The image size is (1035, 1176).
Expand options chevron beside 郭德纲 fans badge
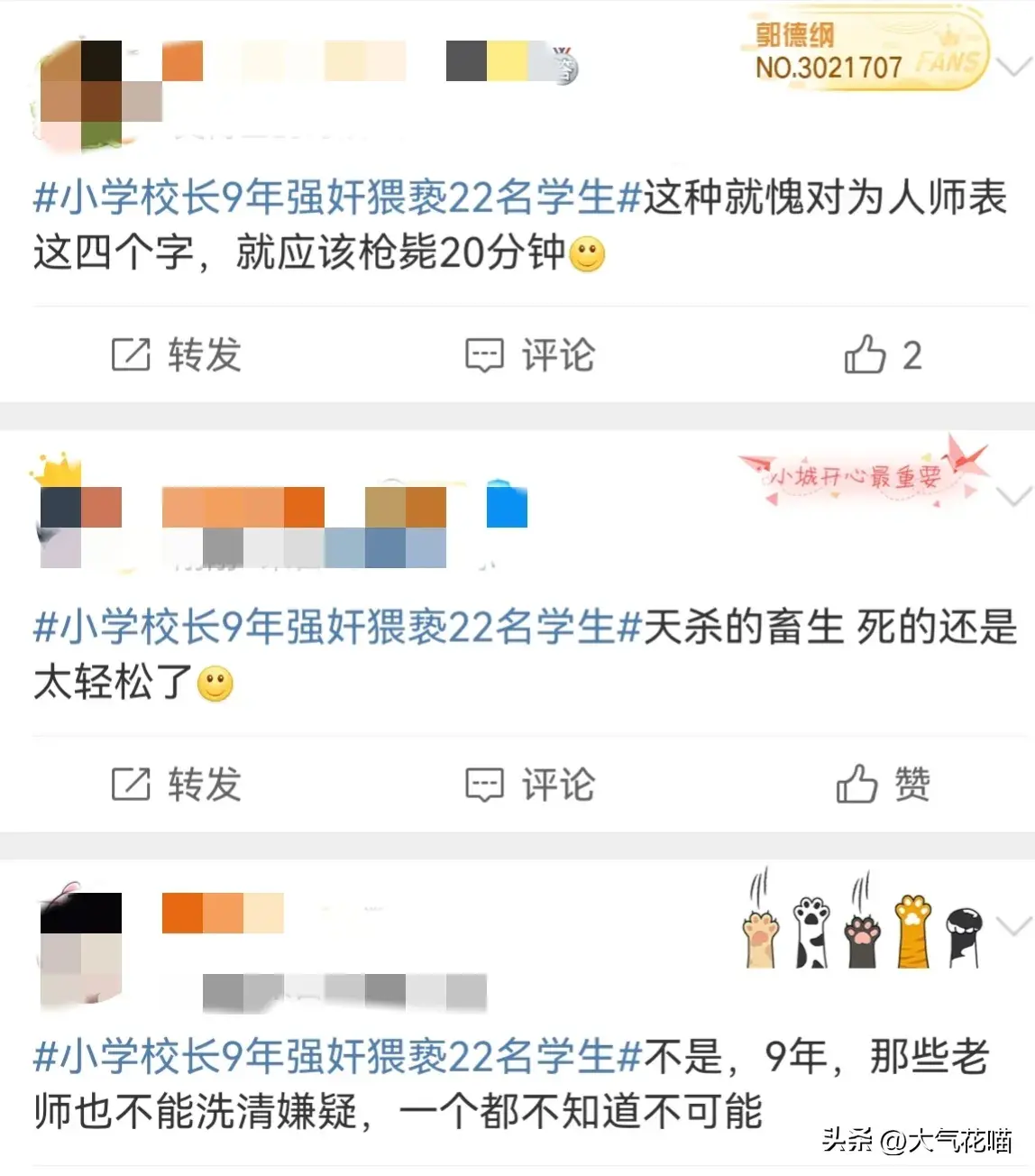[1016, 67]
